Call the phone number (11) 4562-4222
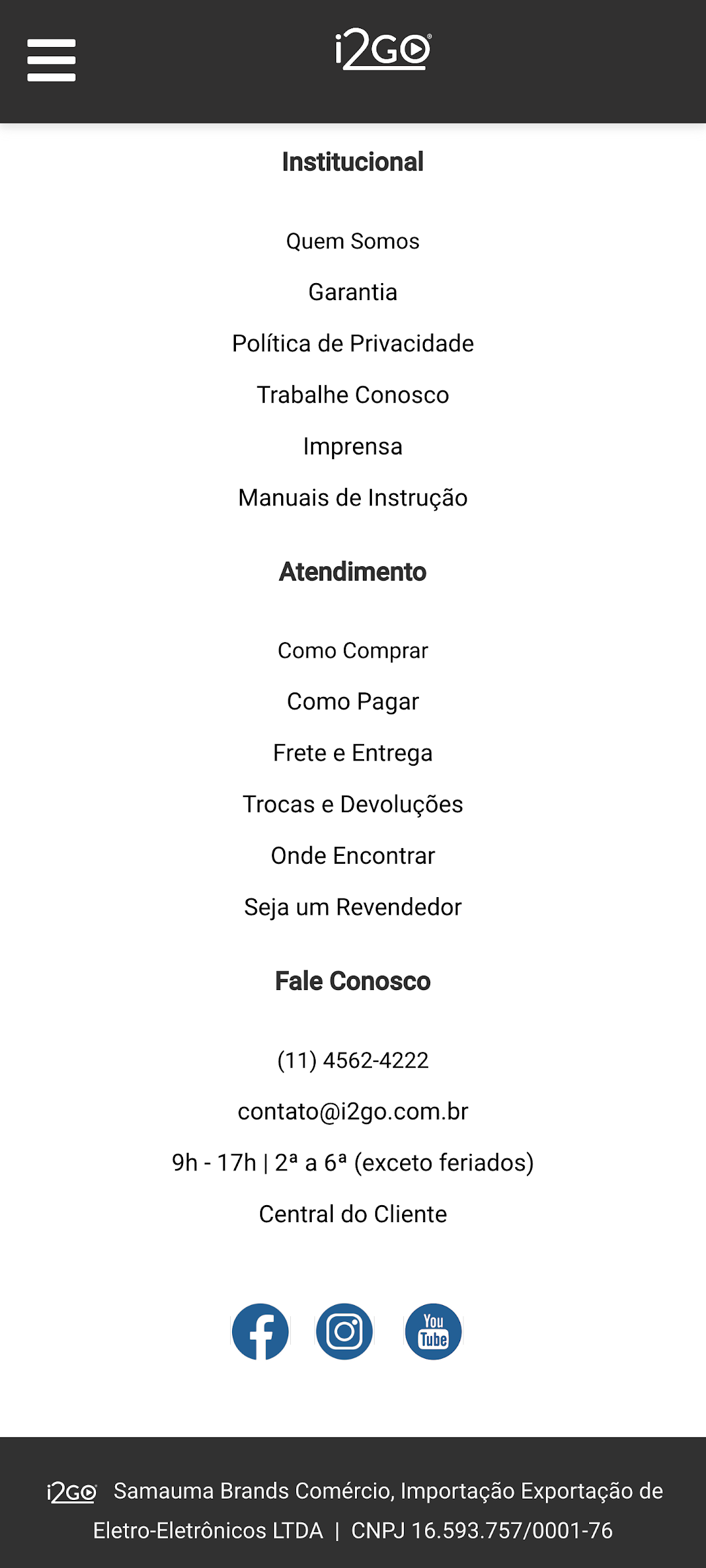 (353, 1060)
